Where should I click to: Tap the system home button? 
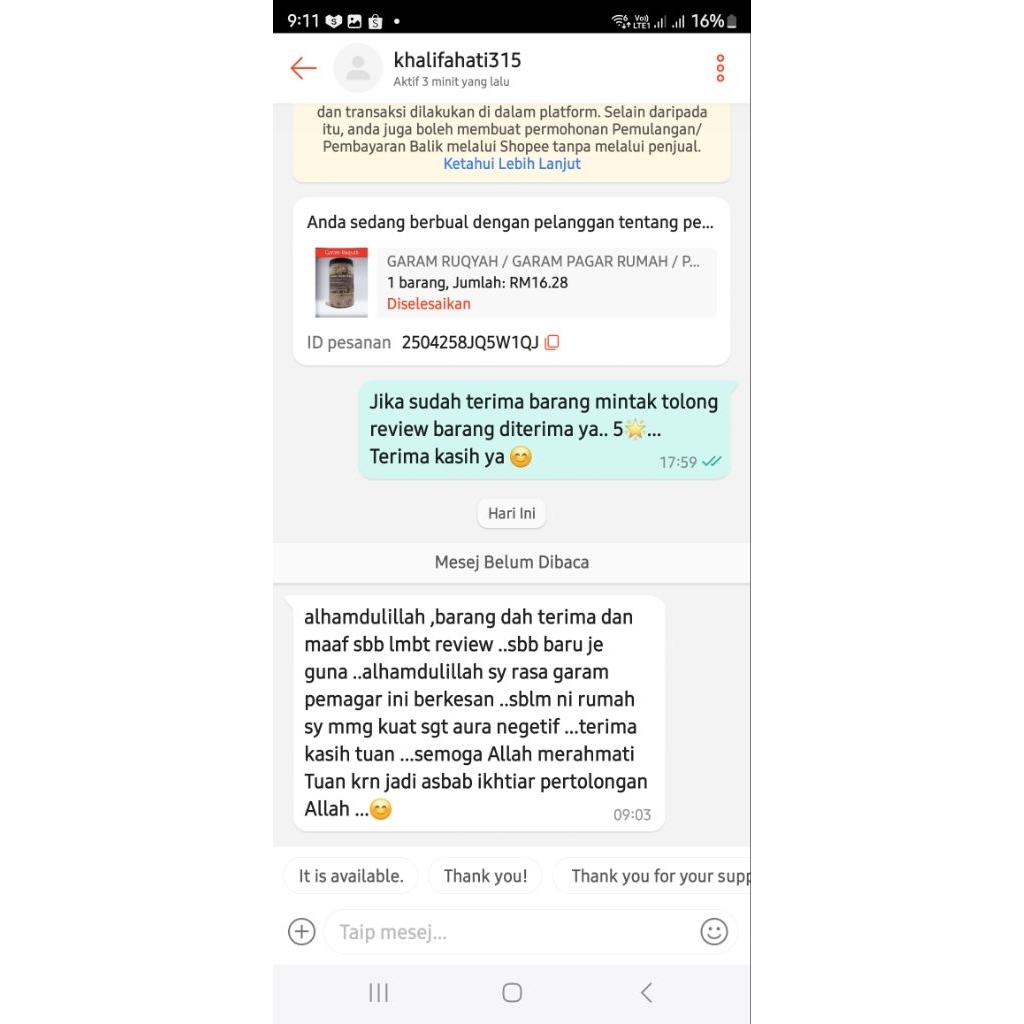click(x=512, y=993)
